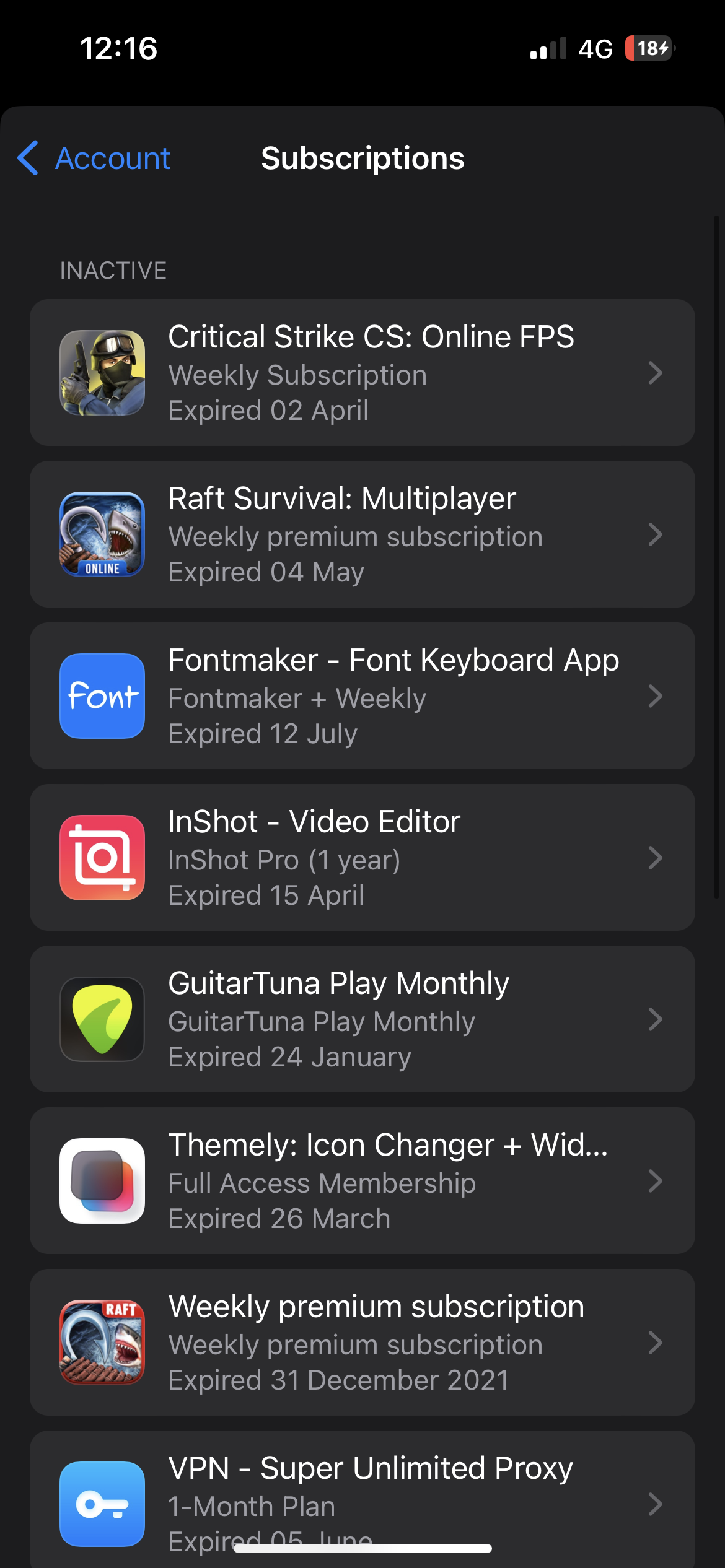Open Raft Survival: Multiplayer subscription
The image size is (725, 1568).
362,534
